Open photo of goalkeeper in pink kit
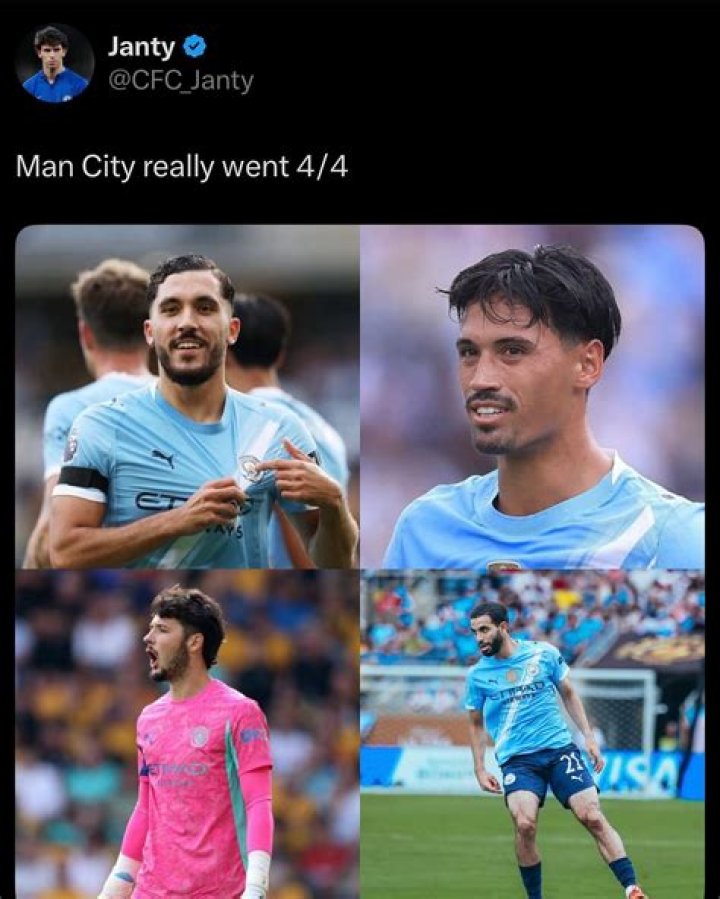 click(x=187, y=734)
